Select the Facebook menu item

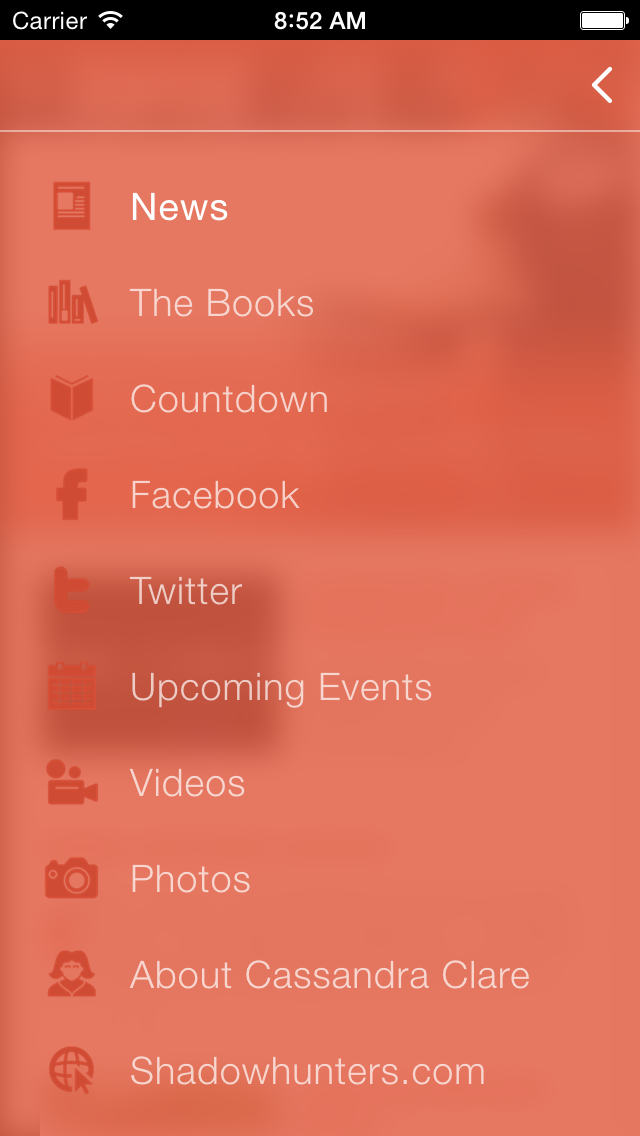pyautogui.click(x=214, y=495)
